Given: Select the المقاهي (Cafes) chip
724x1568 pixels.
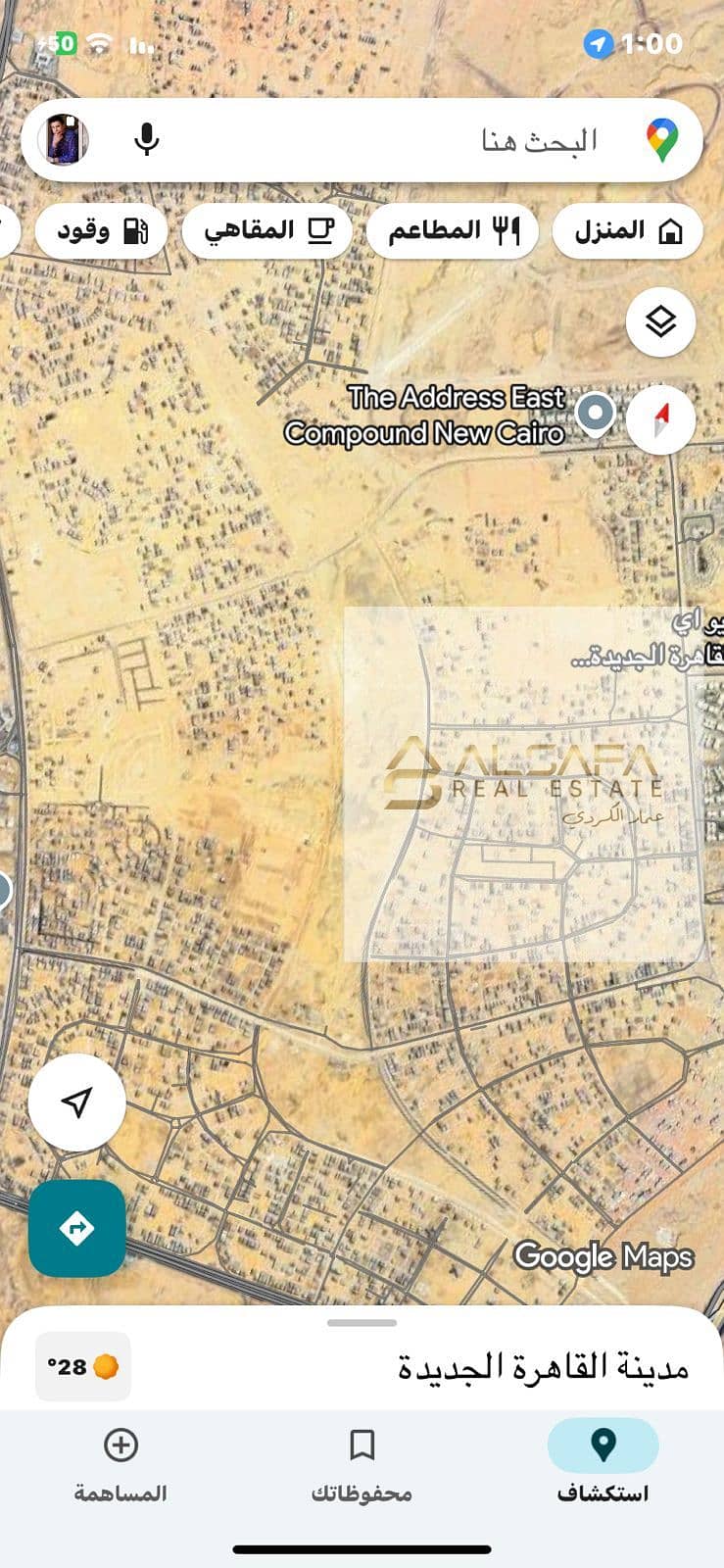Looking at the screenshot, I should pos(267,231).
